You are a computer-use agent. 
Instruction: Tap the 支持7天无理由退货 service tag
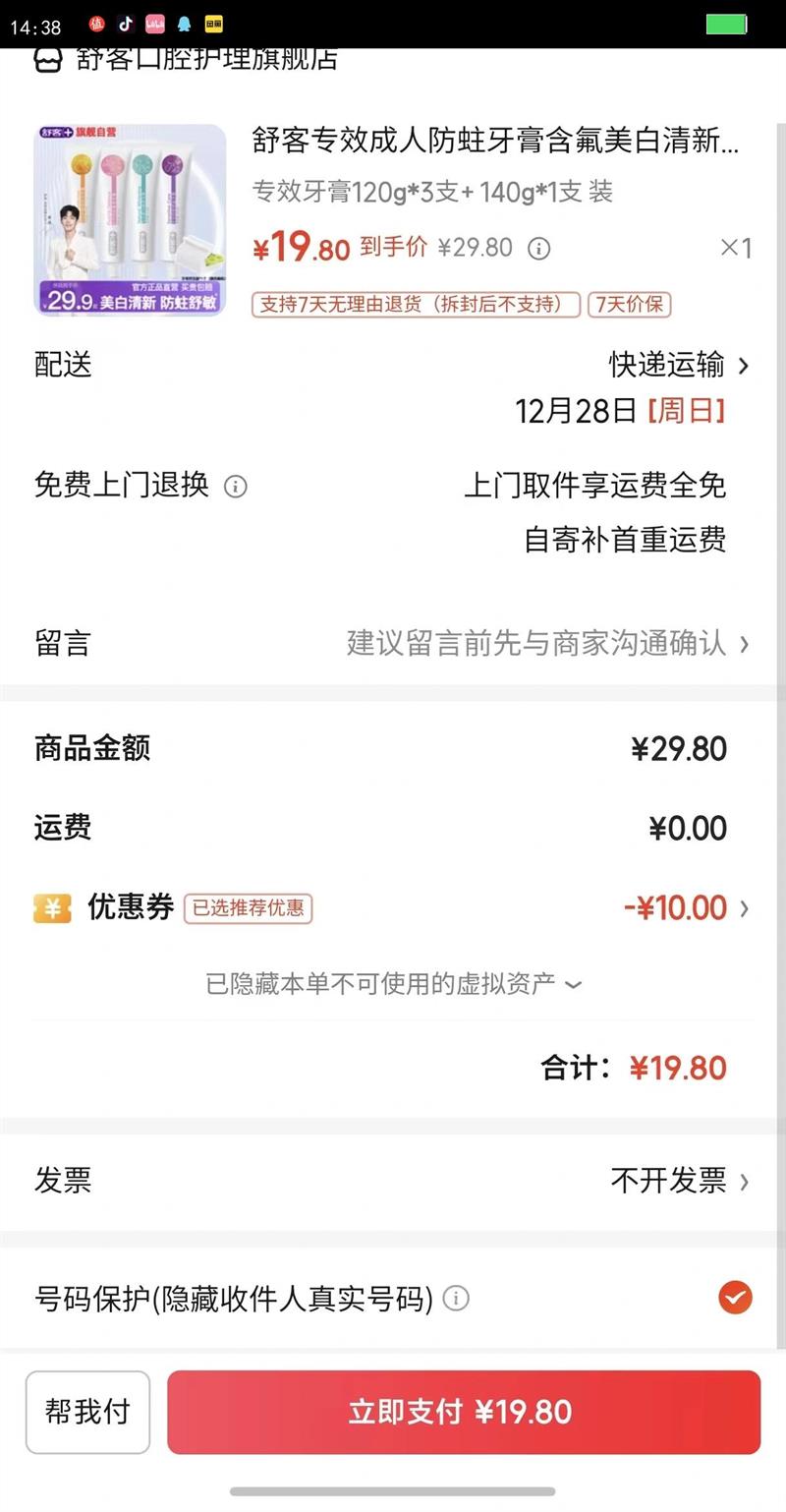tap(417, 306)
